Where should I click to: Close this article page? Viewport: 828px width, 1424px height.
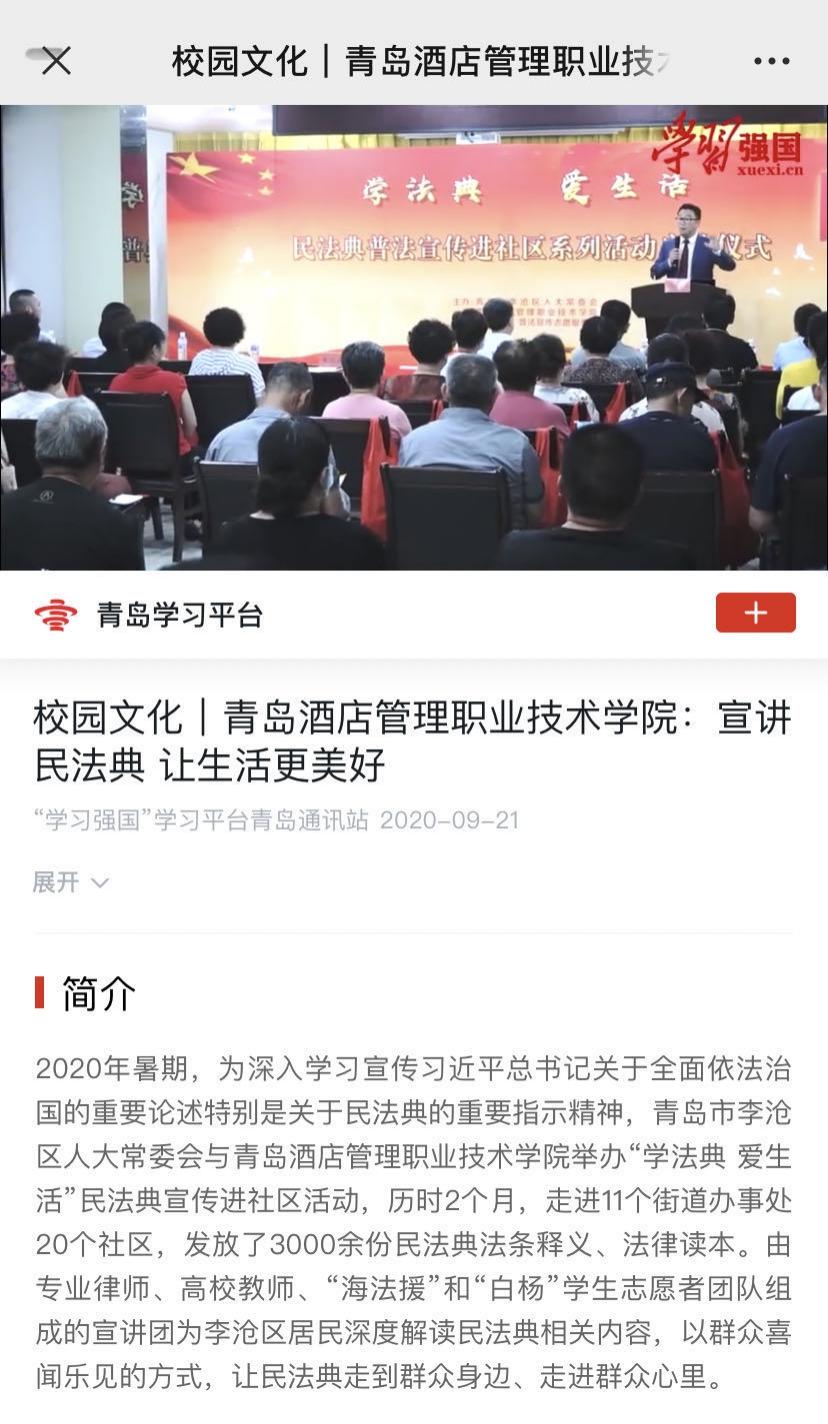coord(55,61)
